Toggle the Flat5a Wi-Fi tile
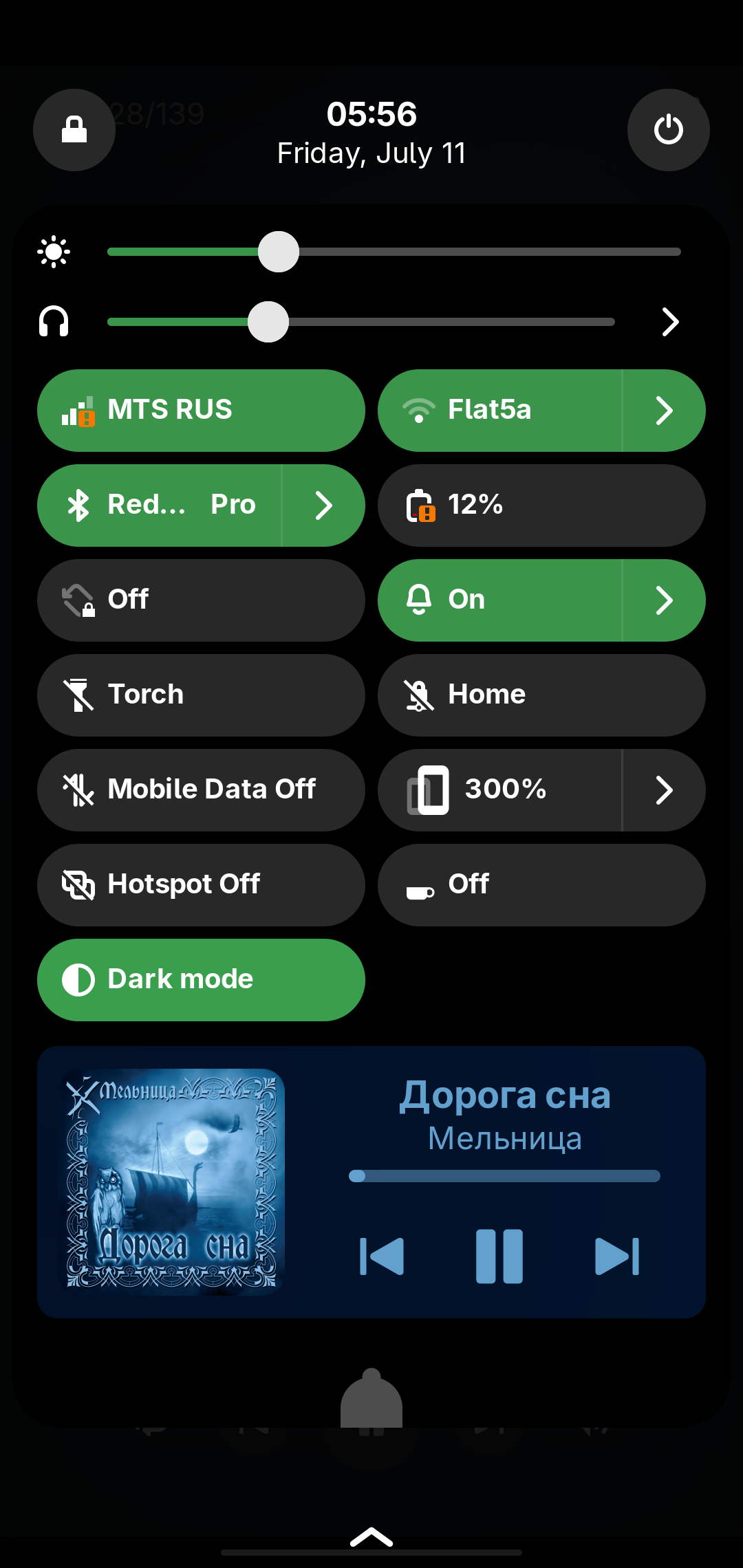 [500, 411]
